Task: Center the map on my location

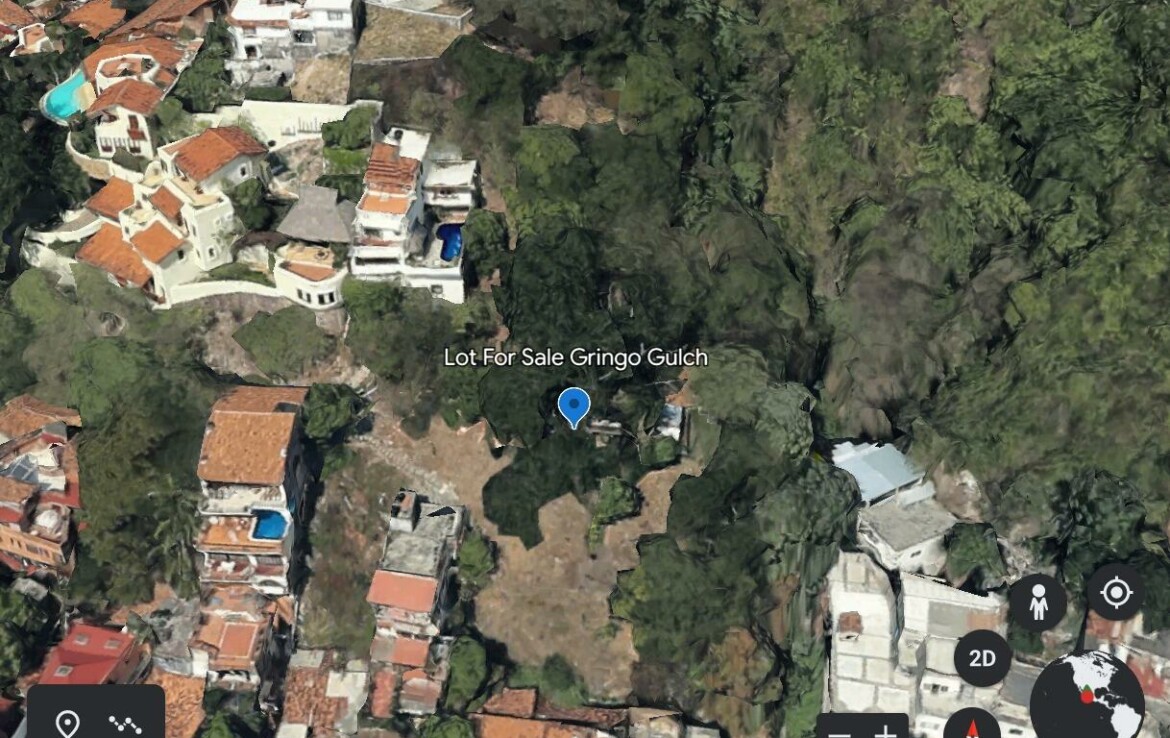Action: coord(1116,593)
